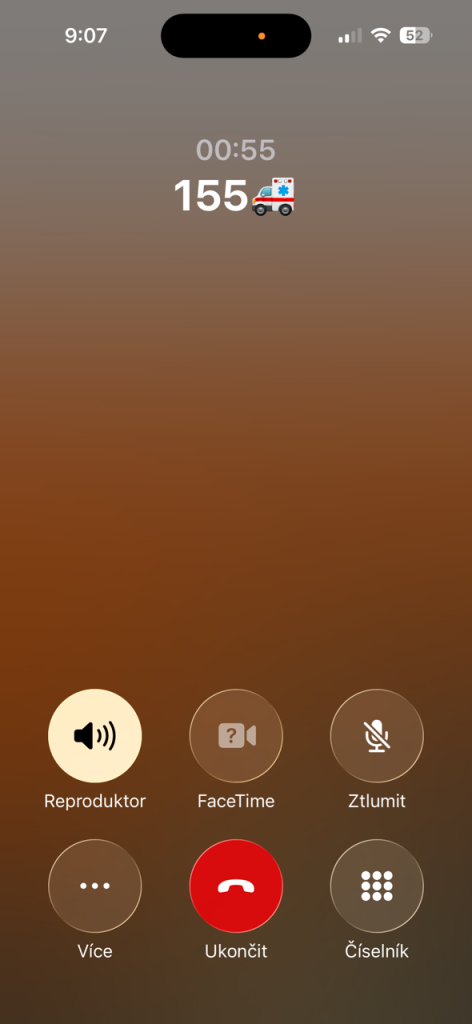The height and width of the screenshot is (1024, 472).
Task: Open the Více options menu
Action: 95,886
